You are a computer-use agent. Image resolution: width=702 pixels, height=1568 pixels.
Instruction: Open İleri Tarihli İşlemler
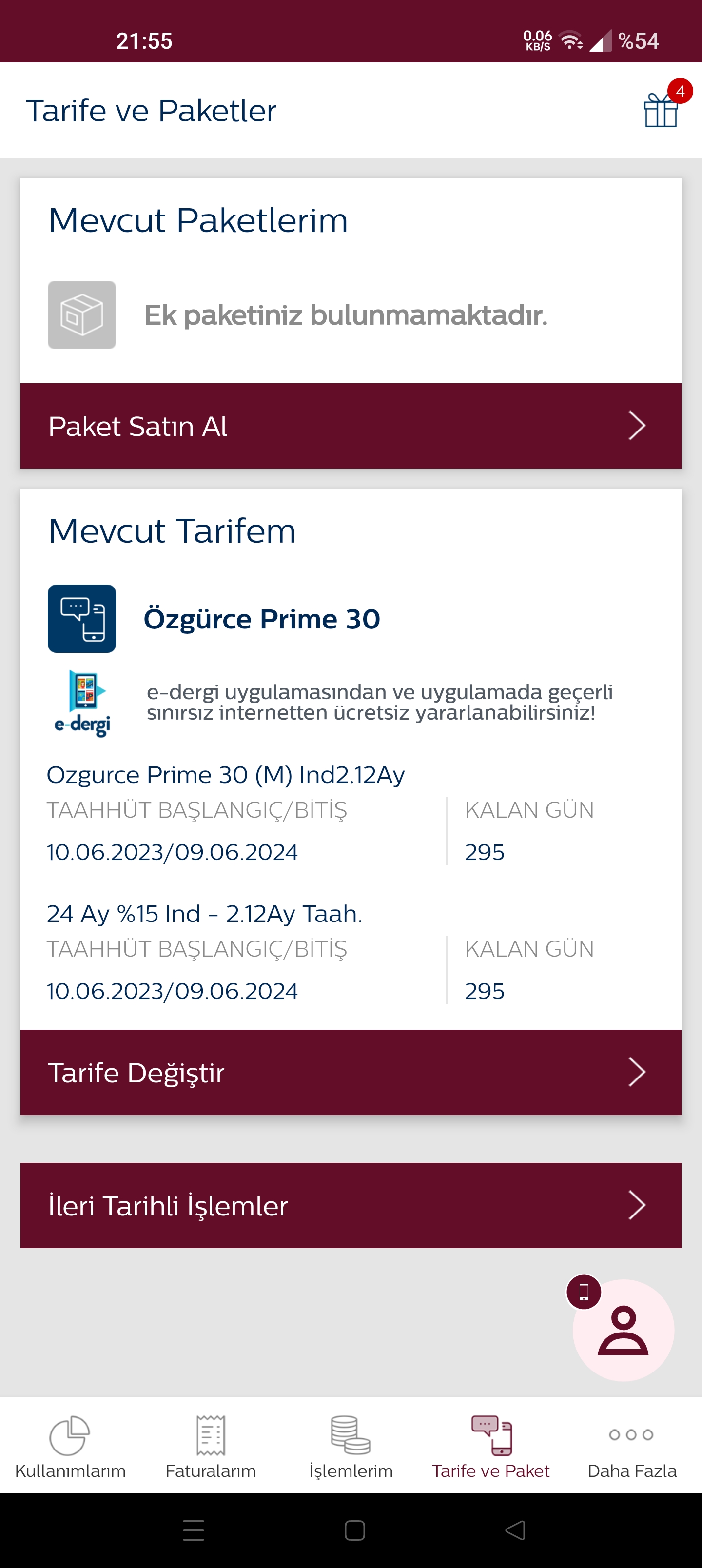point(351,1205)
